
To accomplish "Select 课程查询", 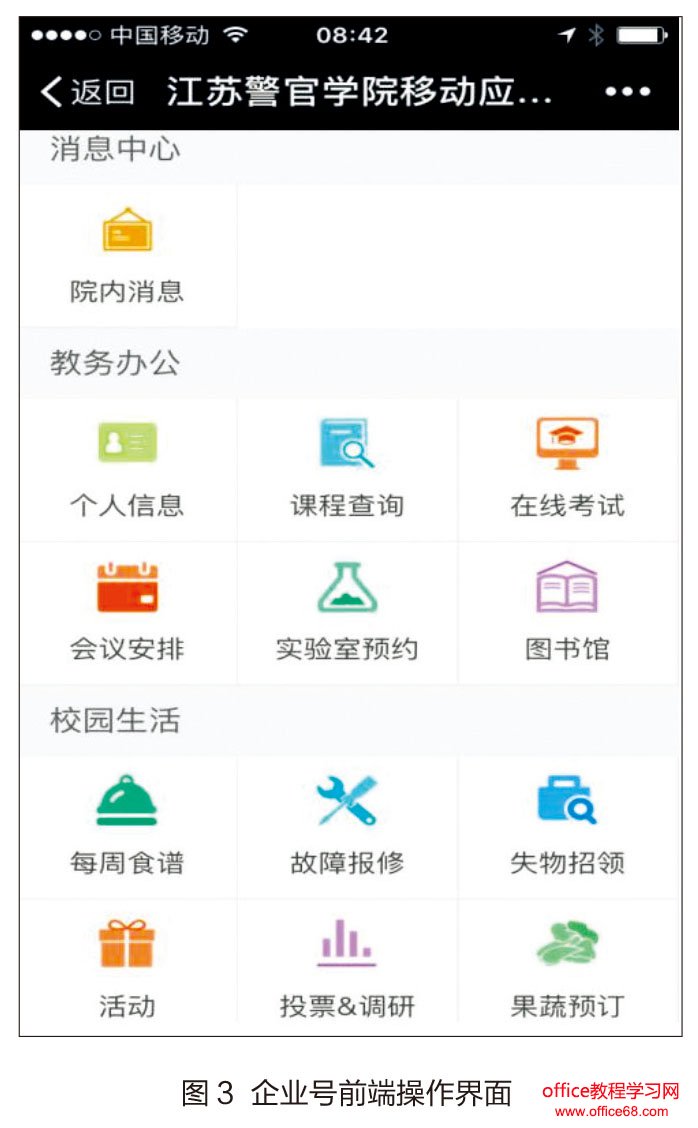I will (x=347, y=468).
